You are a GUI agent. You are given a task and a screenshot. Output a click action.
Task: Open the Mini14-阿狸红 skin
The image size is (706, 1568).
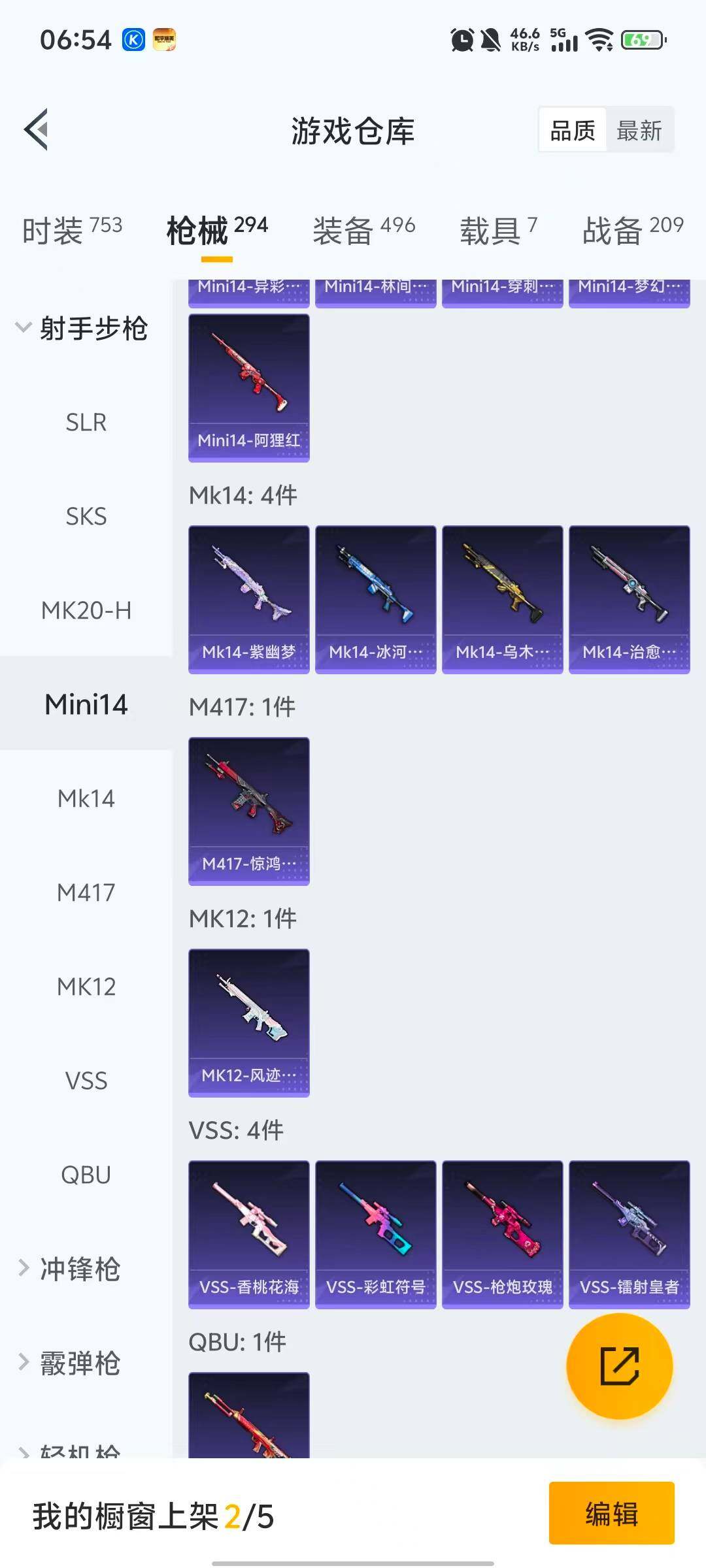pyautogui.click(x=248, y=387)
